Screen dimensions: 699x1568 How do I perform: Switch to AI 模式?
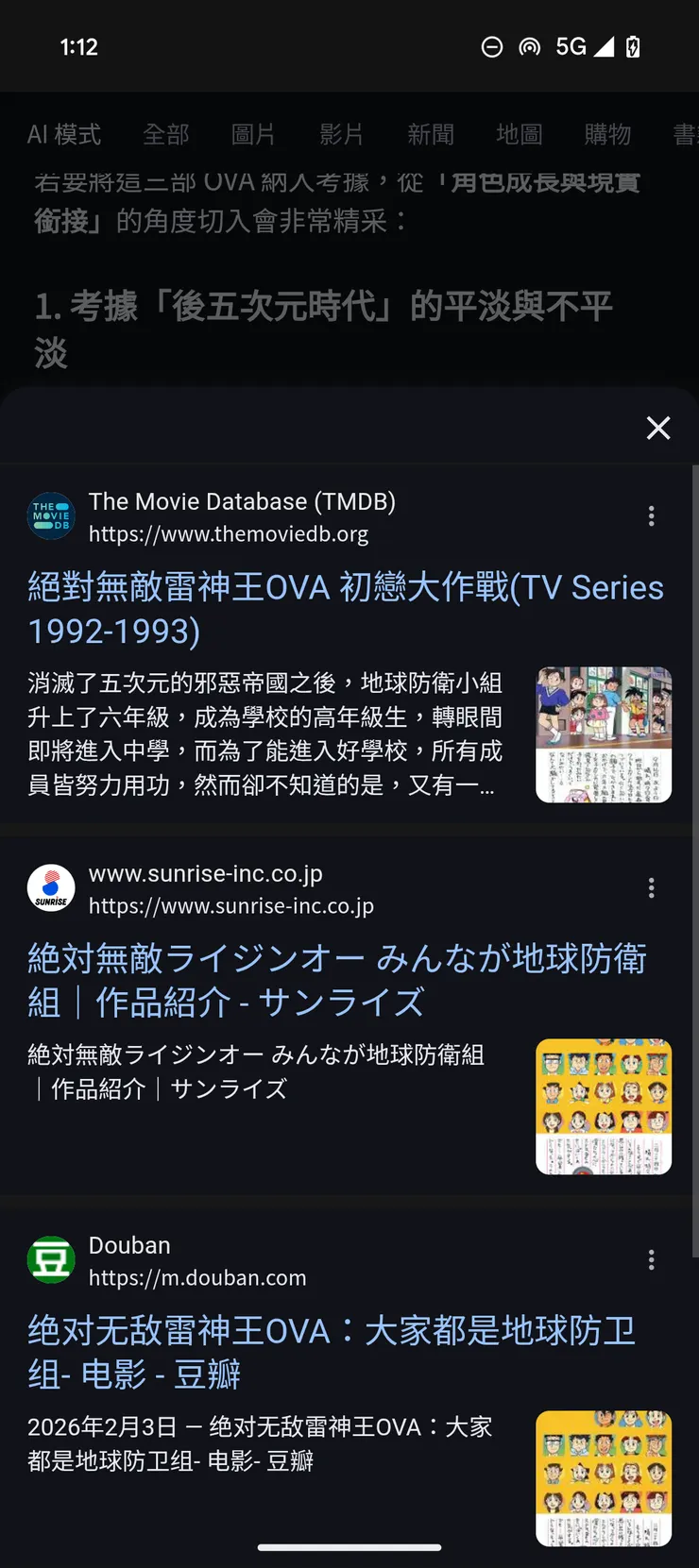(x=63, y=134)
